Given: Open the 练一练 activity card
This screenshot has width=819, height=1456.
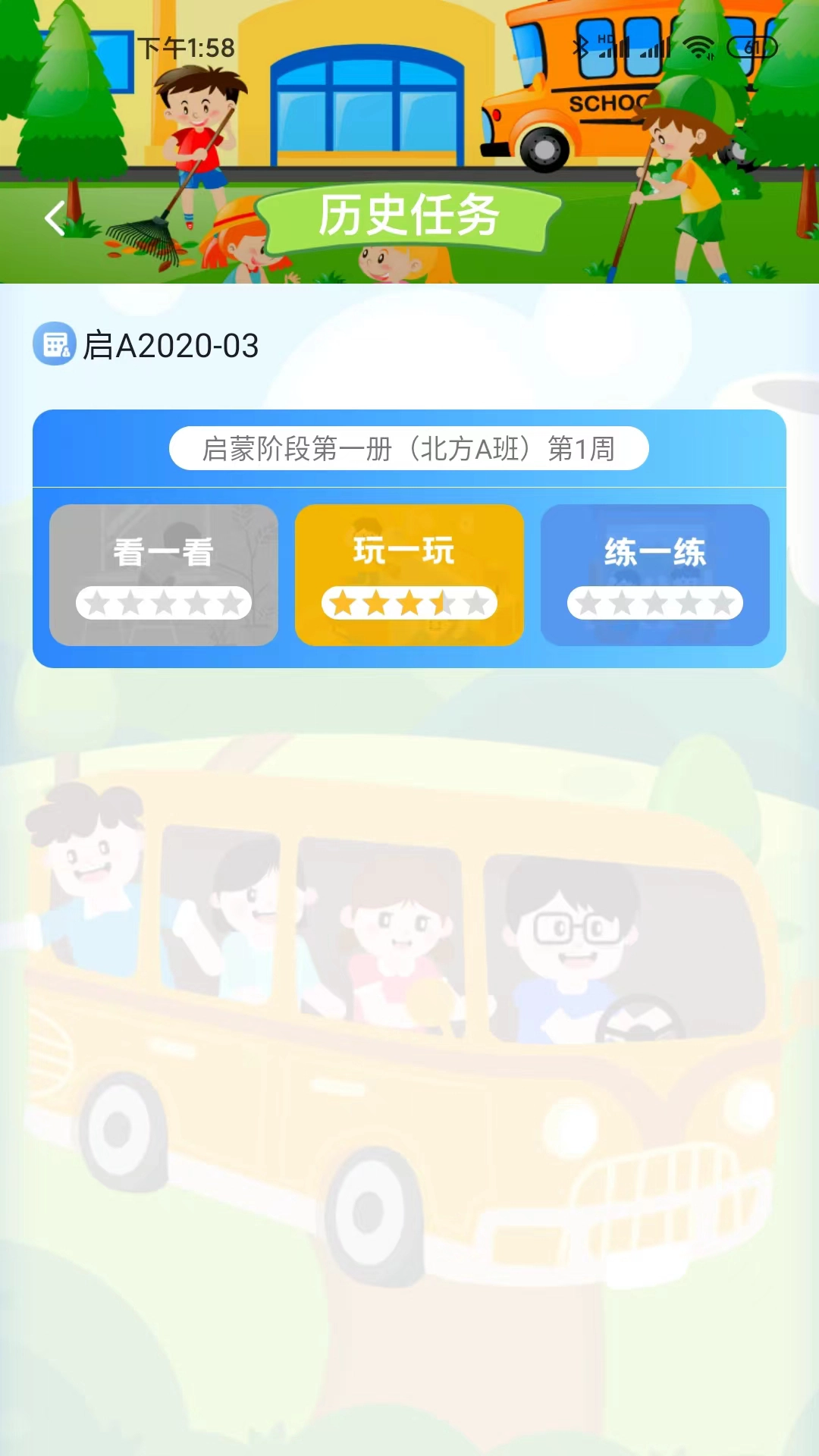Looking at the screenshot, I should click(x=654, y=575).
